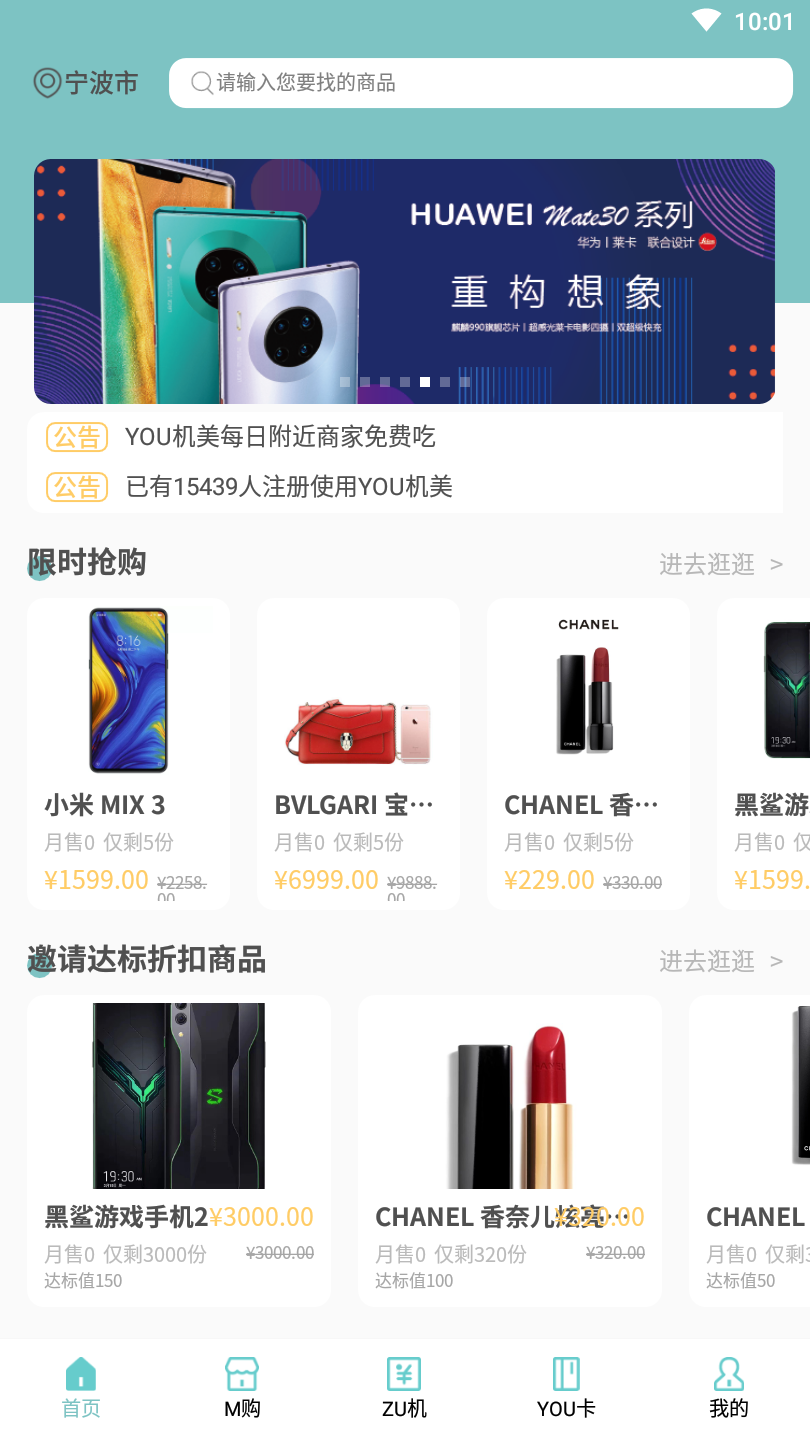Change the city from 宁波市
This screenshot has height=1440, width=810.
86,83
